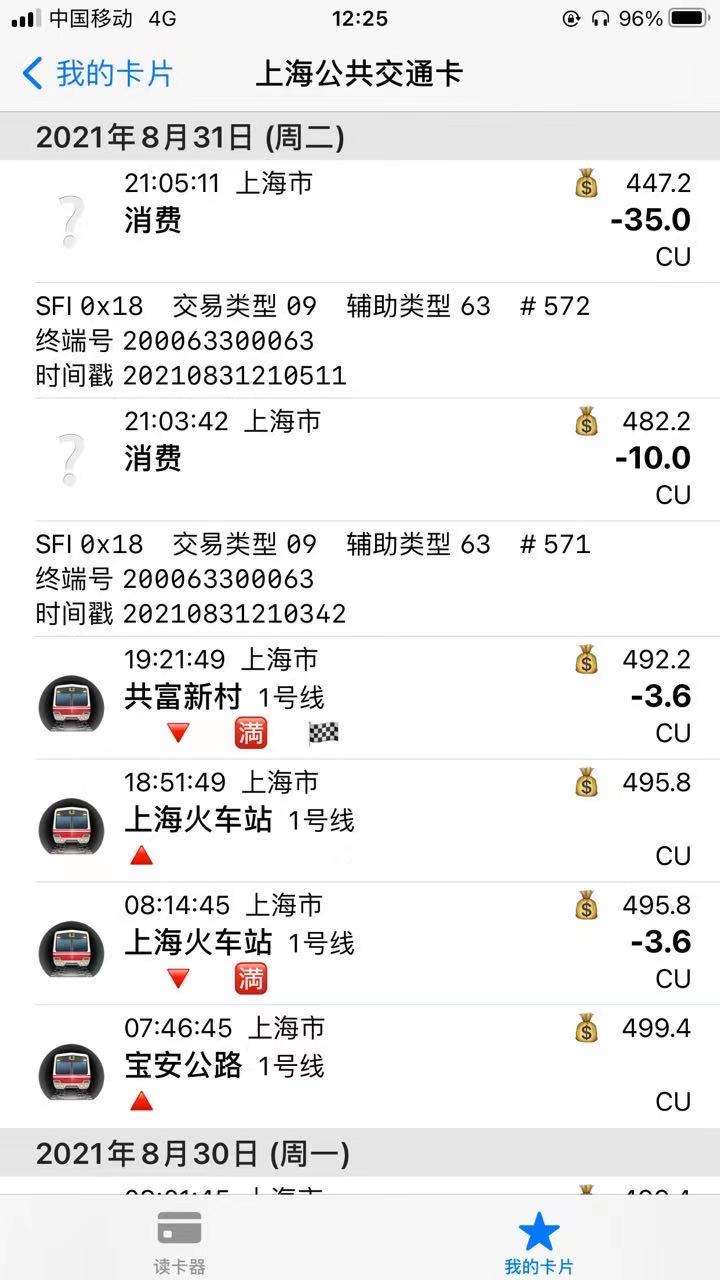720x1280 pixels.
Task: Open the 我的卡片 tab
Action: point(539,1241)
